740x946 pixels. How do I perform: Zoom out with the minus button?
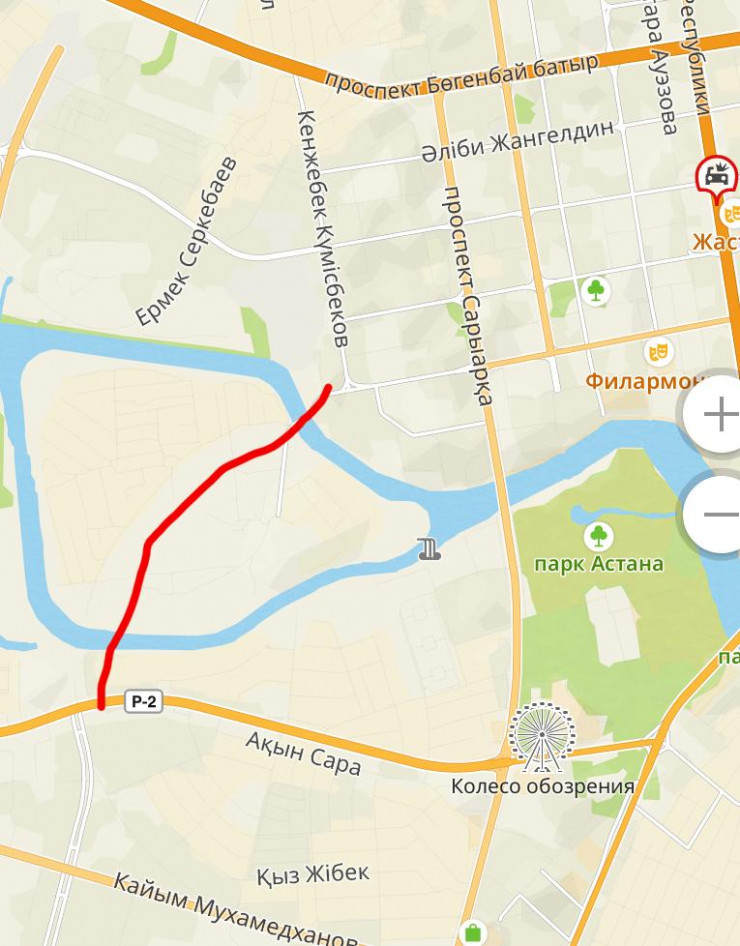(x=717, y=514)
